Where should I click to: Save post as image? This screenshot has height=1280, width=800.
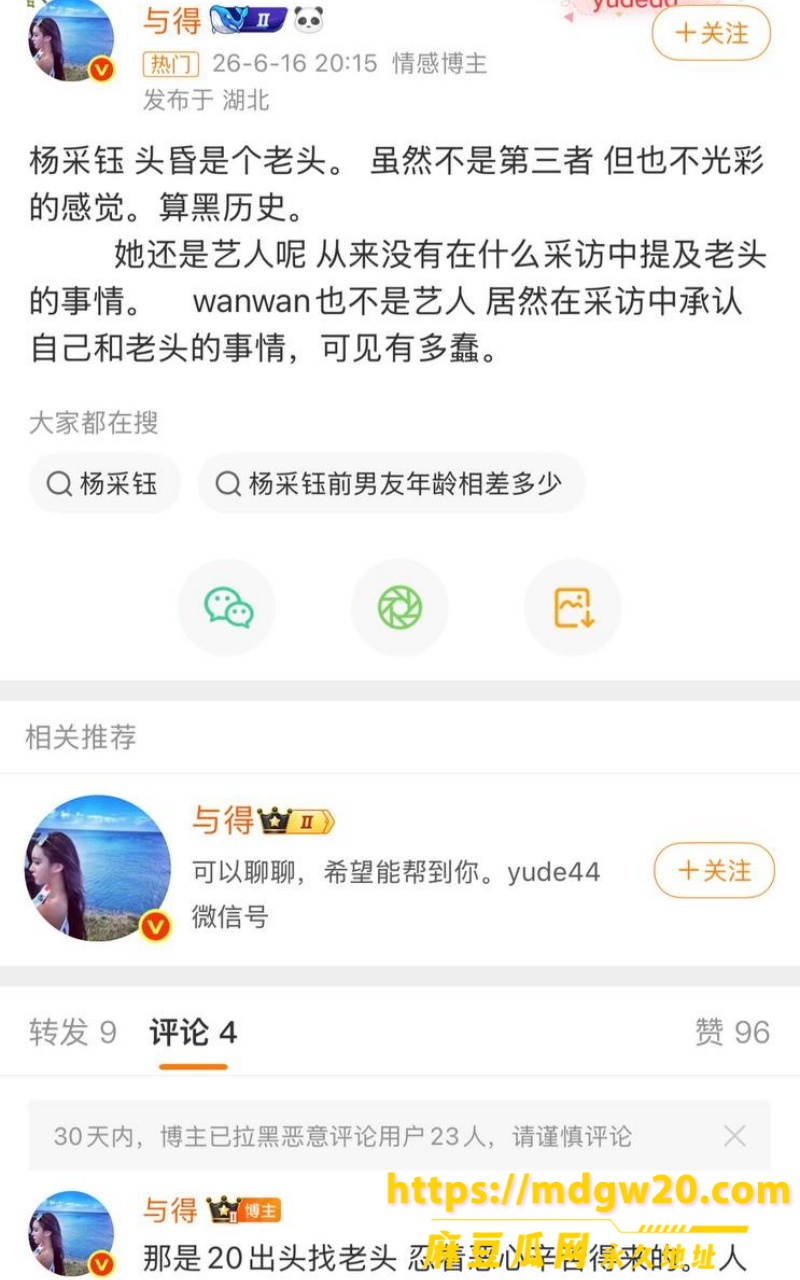pos(573,607)
